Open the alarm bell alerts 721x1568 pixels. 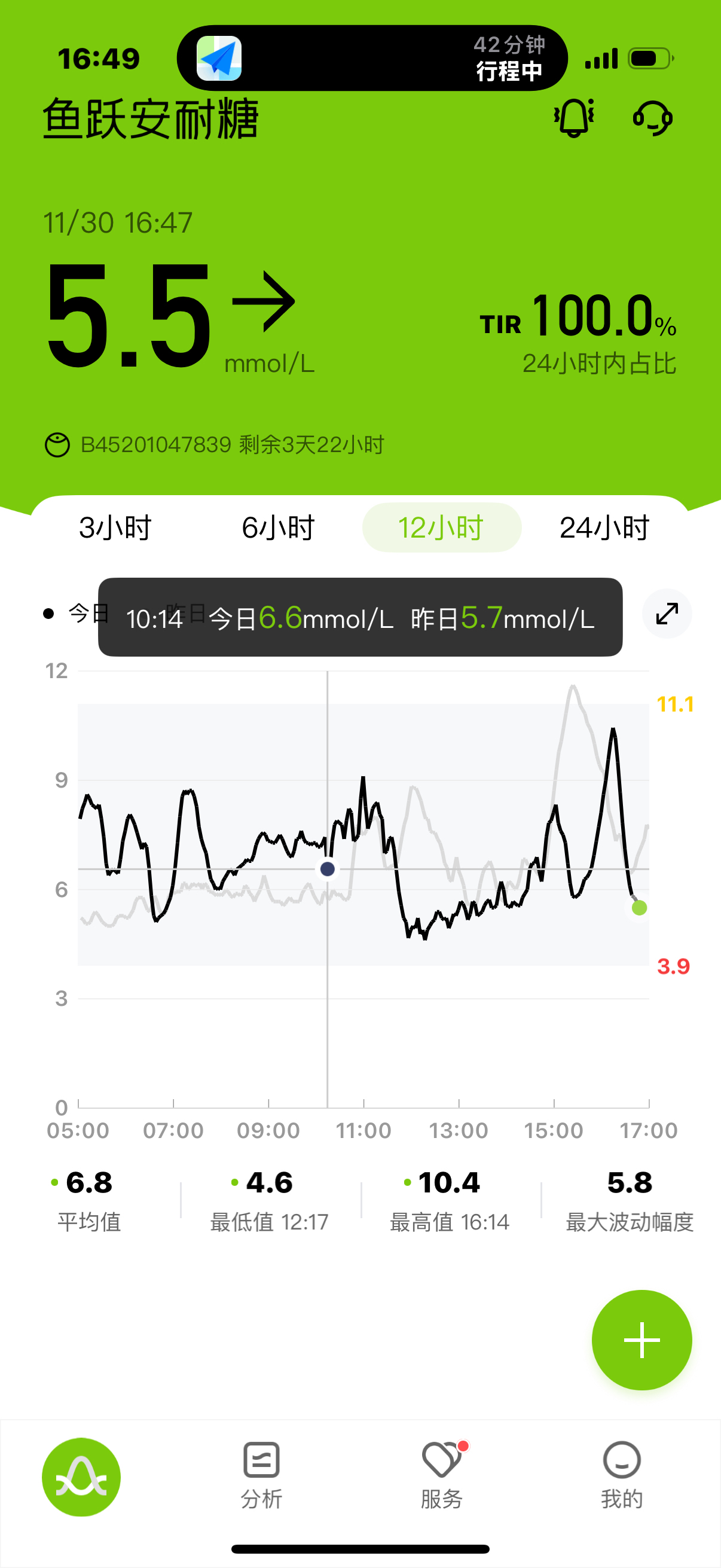pyautogui.click(x=573, y=117)
